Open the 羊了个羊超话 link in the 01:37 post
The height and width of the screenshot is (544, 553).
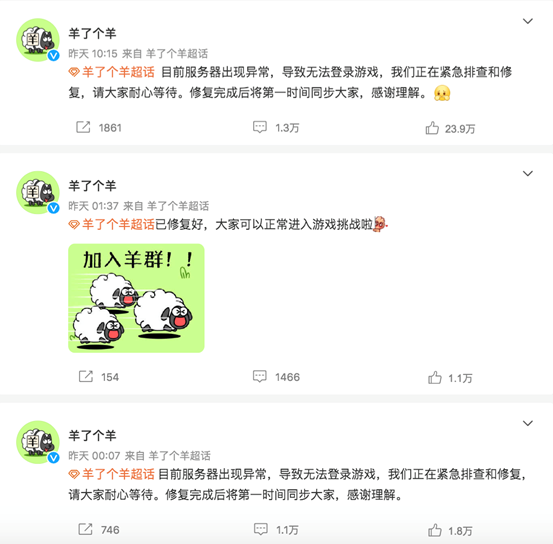click(x=111, y=225)
